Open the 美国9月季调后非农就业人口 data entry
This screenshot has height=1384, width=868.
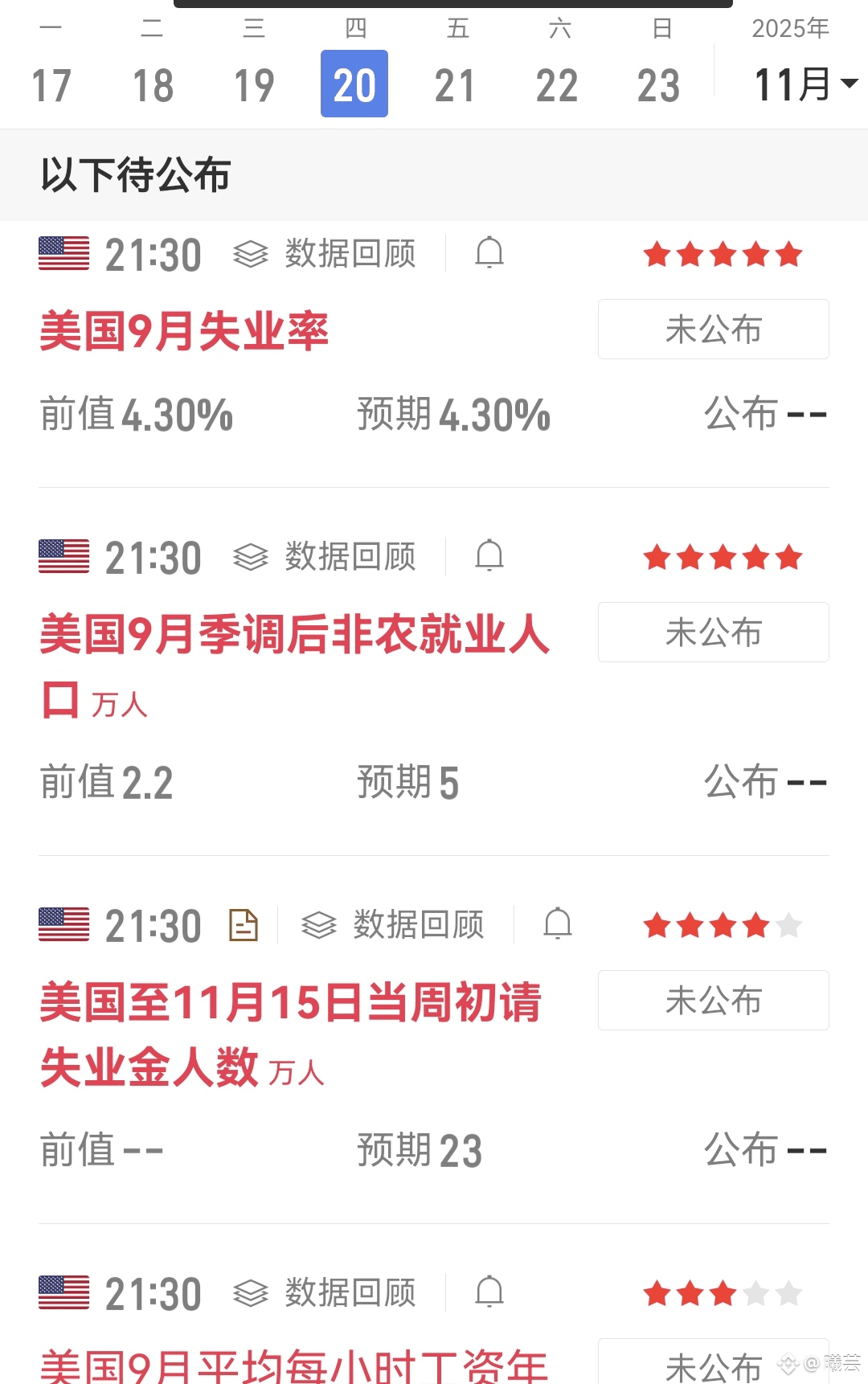(294, 635)
